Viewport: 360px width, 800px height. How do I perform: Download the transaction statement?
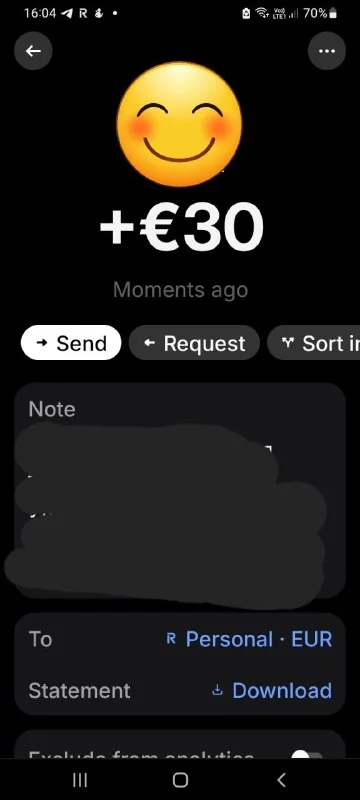click(x=272, y=690)
